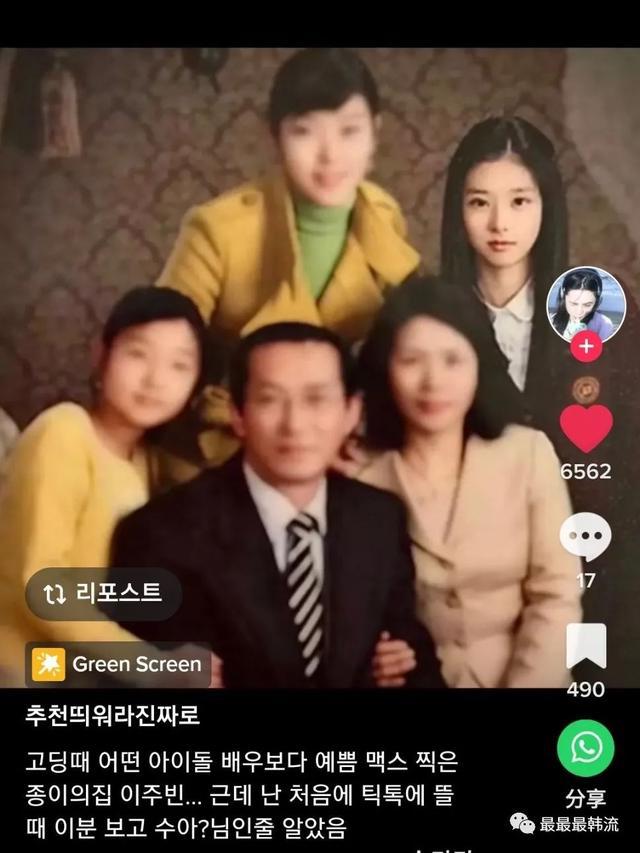640x853 pixels.
Task: Like this video with the heart
Action: (585, 427)
